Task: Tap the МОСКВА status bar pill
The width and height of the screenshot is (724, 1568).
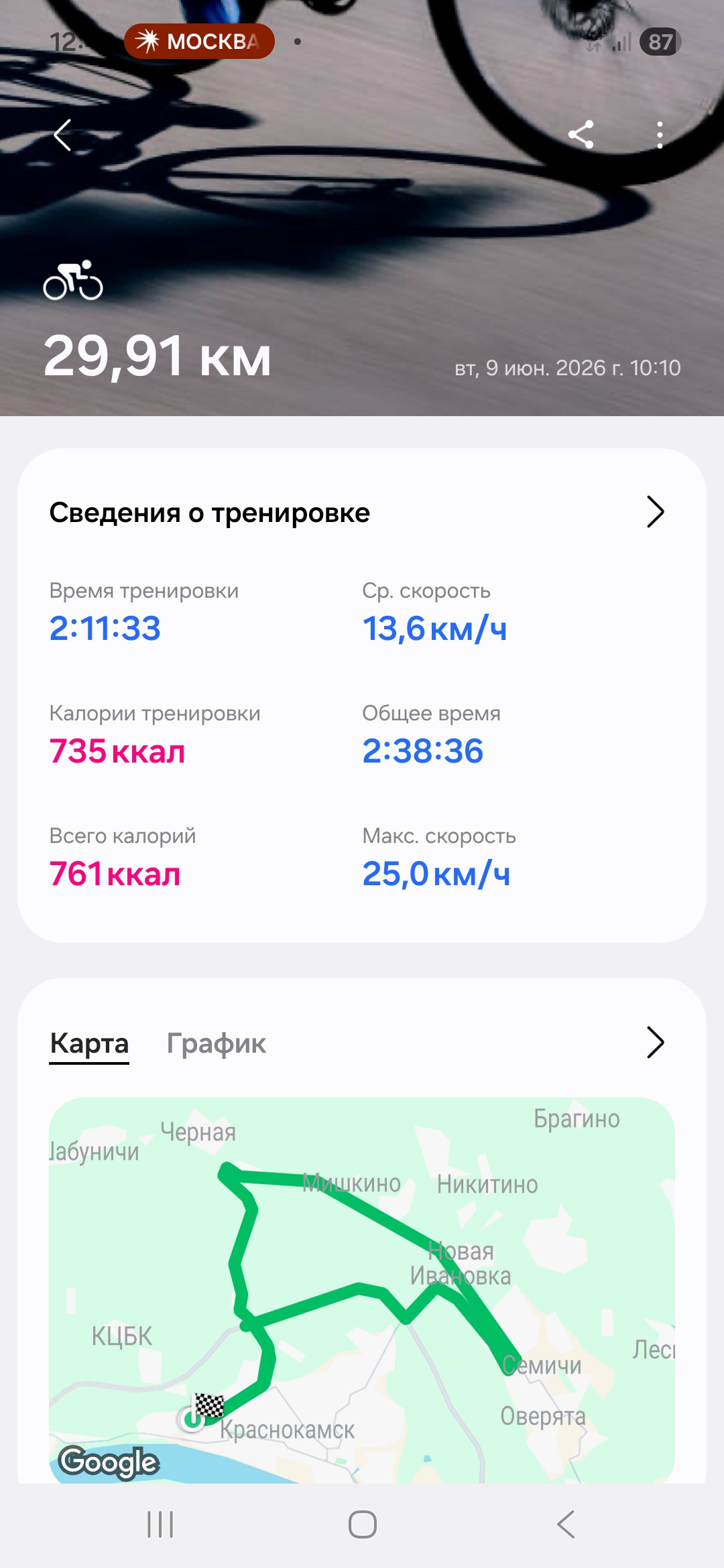Action: (x=199, y=42)
